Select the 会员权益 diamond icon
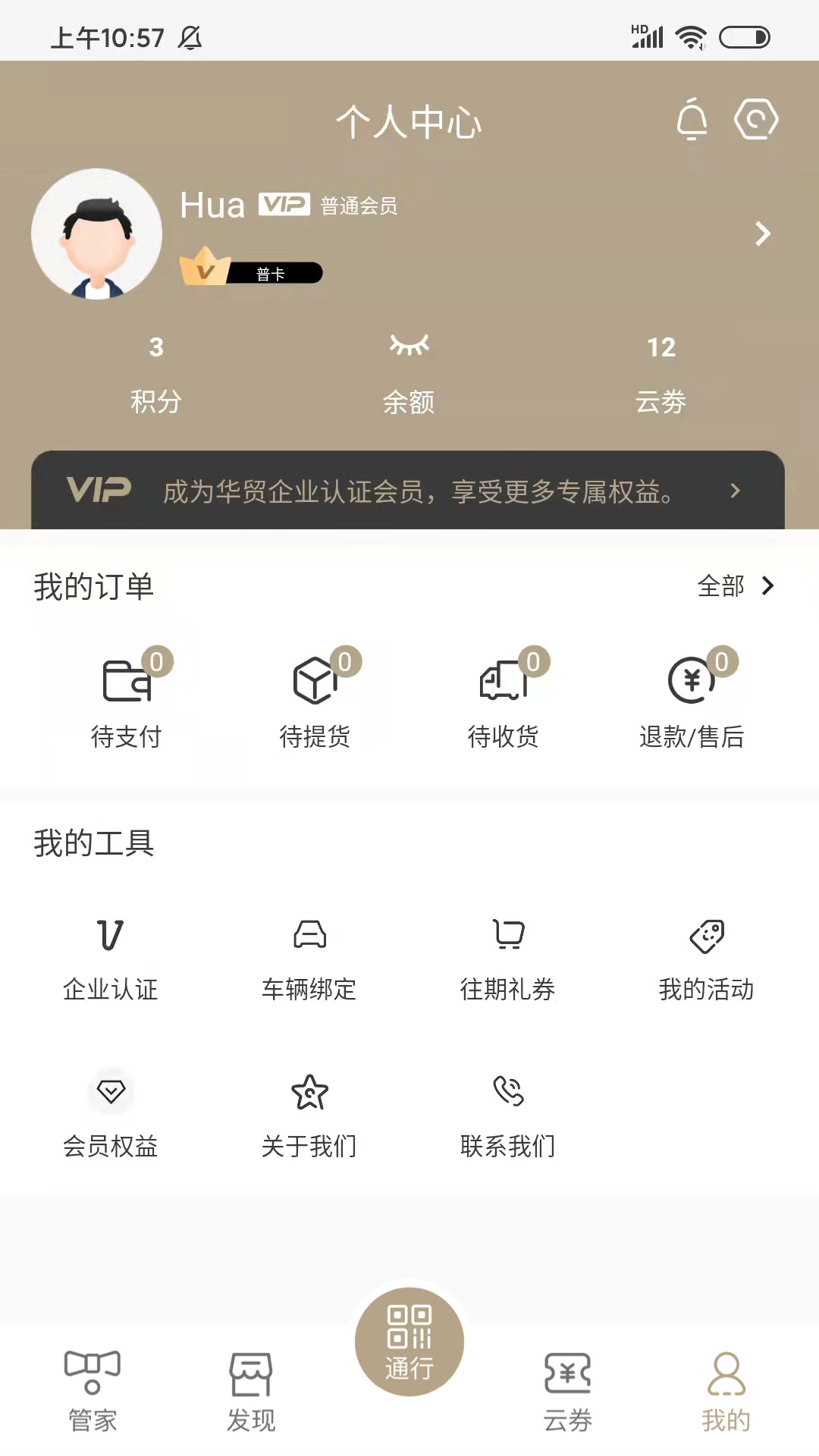Viewport: 819px width, 1456px height. point(111,1093)
